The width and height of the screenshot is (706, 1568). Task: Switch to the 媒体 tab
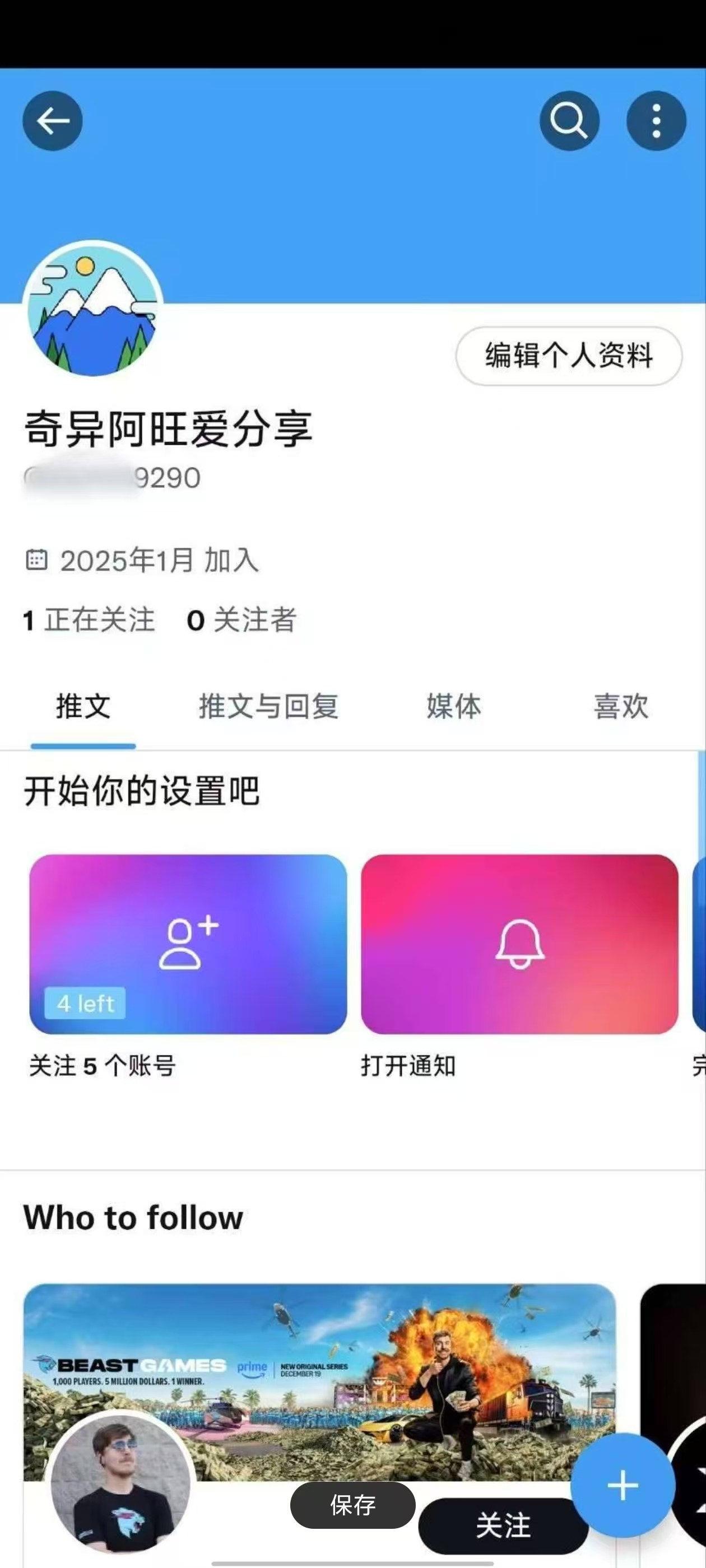point(454,707)
